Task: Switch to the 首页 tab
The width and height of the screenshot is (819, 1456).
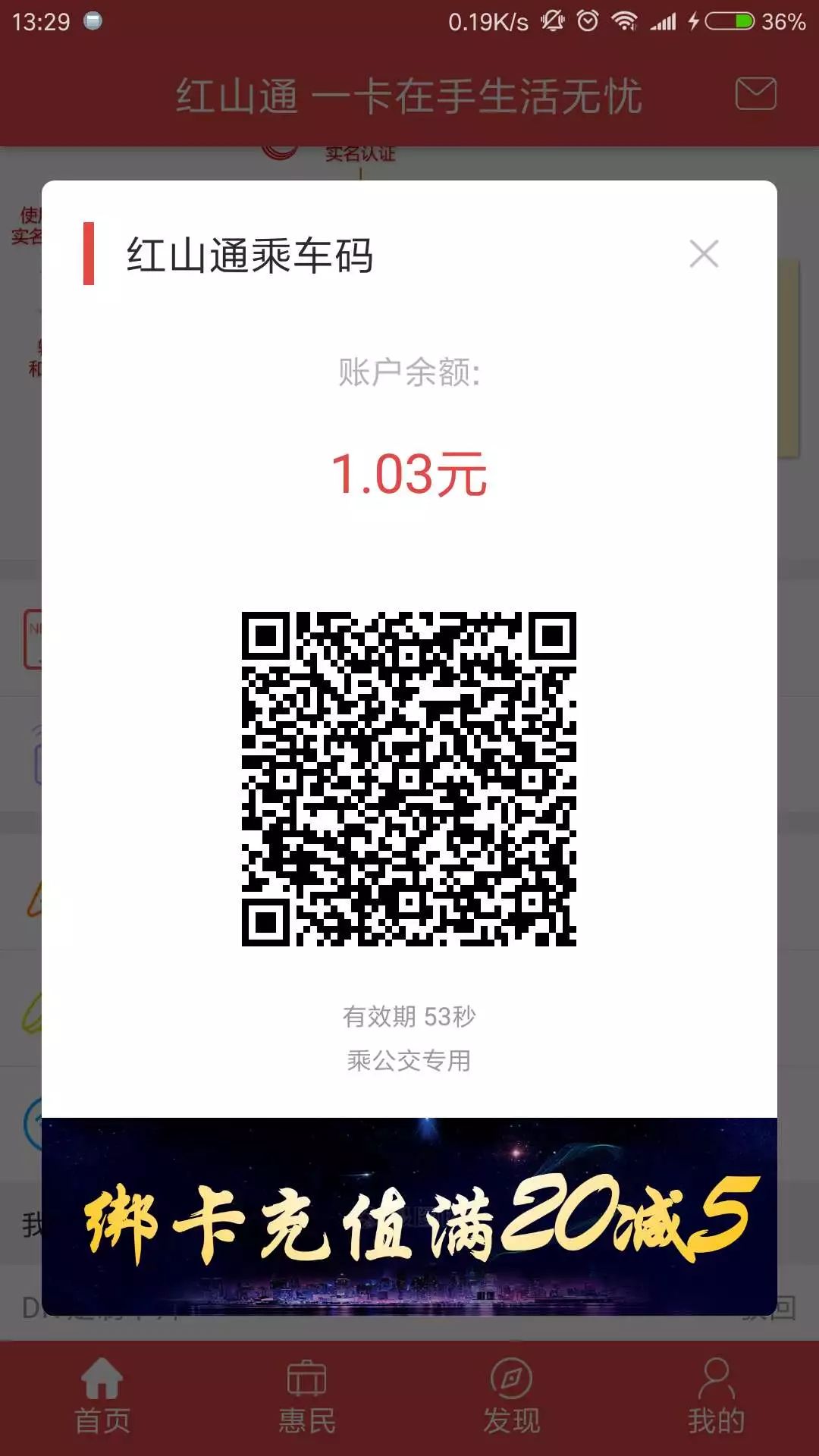Action: tap(102, 1397)
